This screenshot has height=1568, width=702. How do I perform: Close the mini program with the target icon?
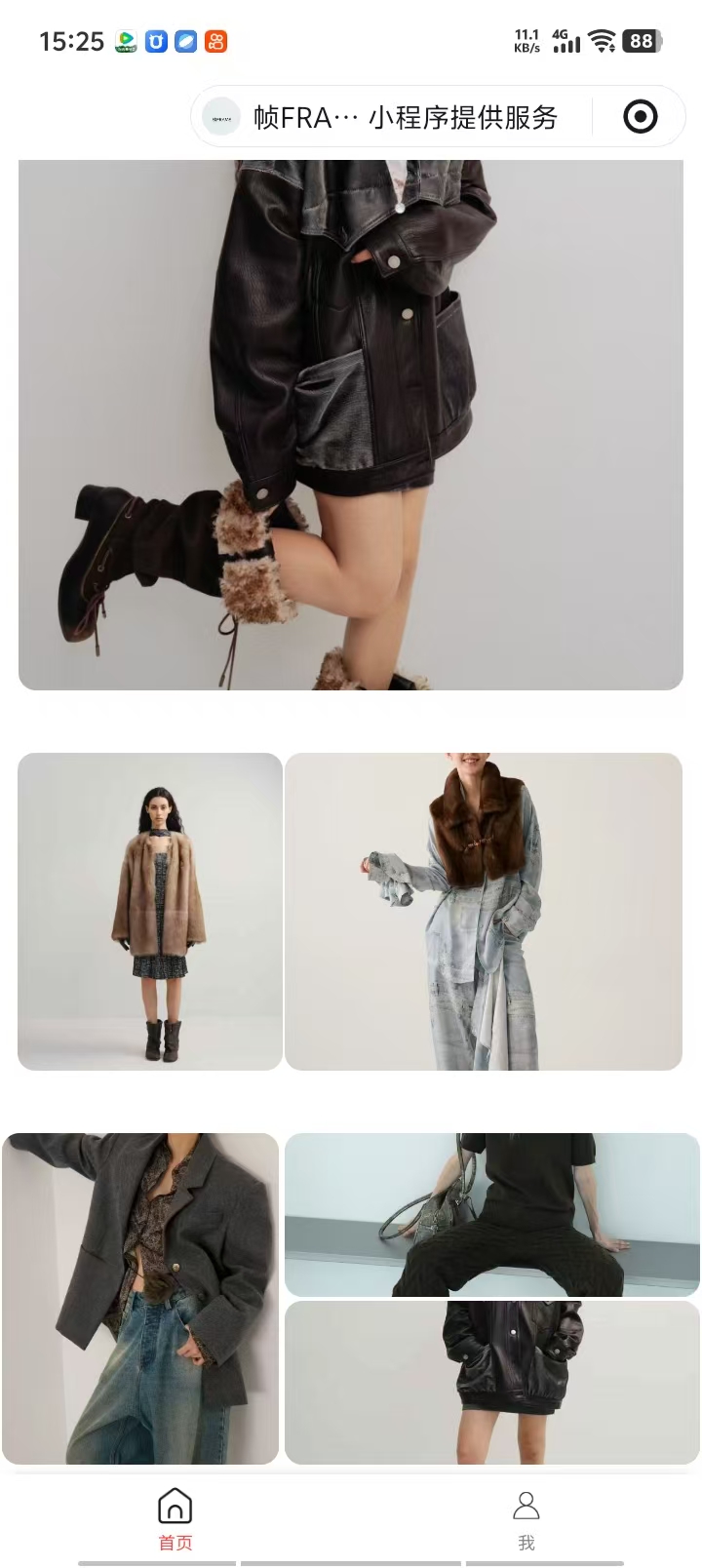(640, 117)
